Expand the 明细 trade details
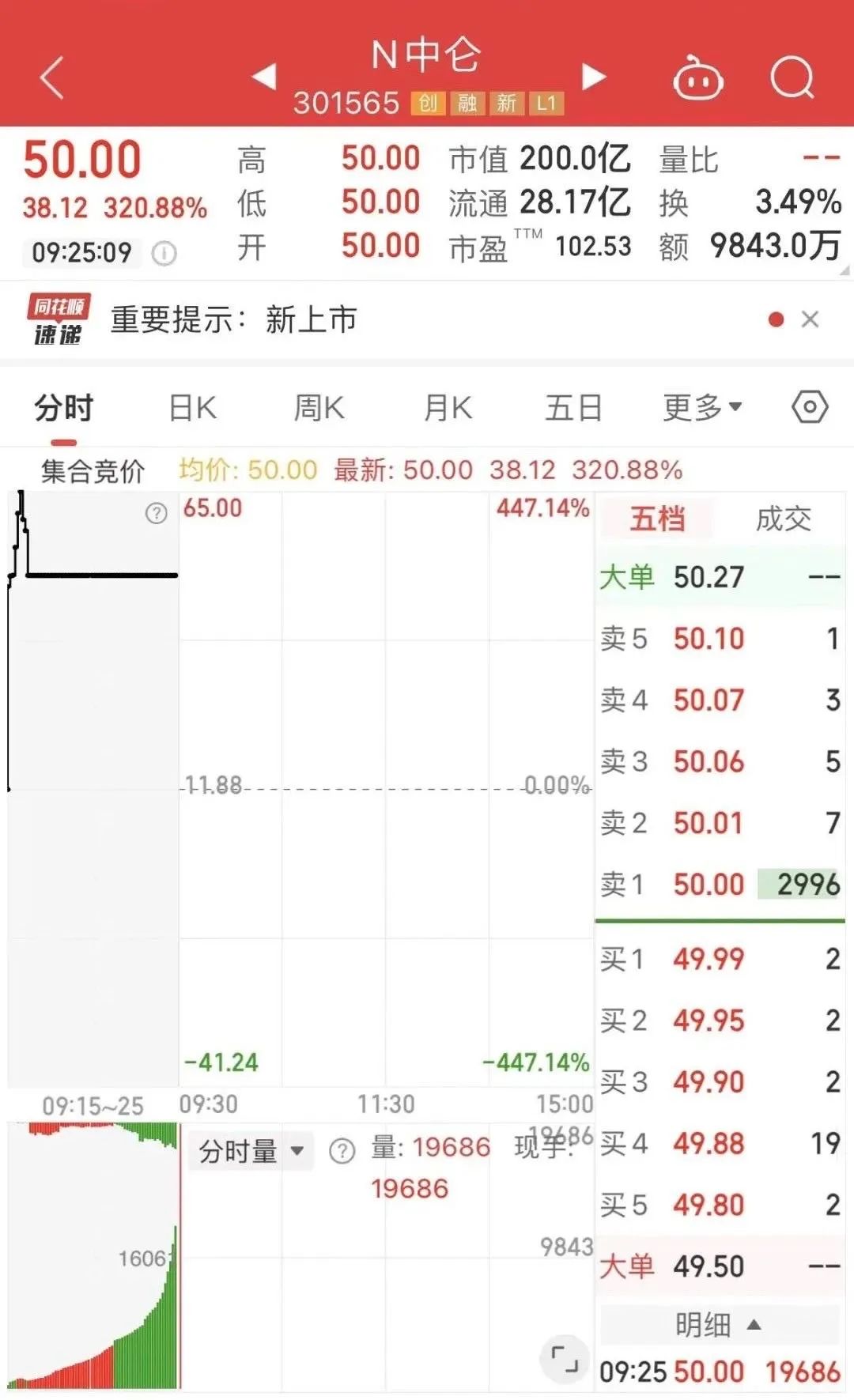This screenshot has height=1400, width=854. coord(719,1324)
